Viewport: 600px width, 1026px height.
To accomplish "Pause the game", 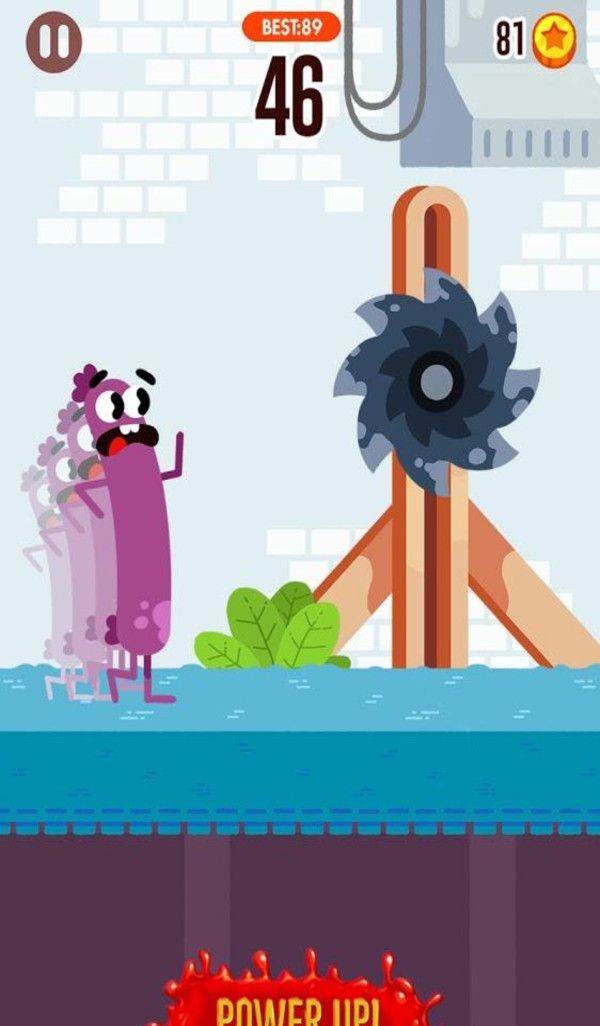I will (54, 42).
